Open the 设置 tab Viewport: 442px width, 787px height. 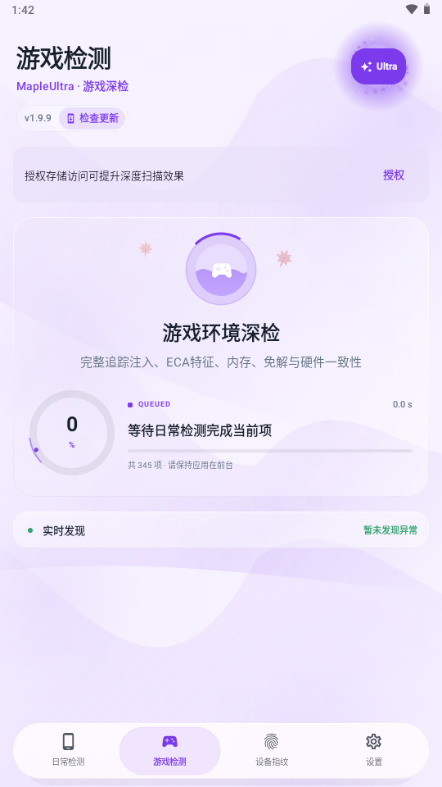point(374,750)
